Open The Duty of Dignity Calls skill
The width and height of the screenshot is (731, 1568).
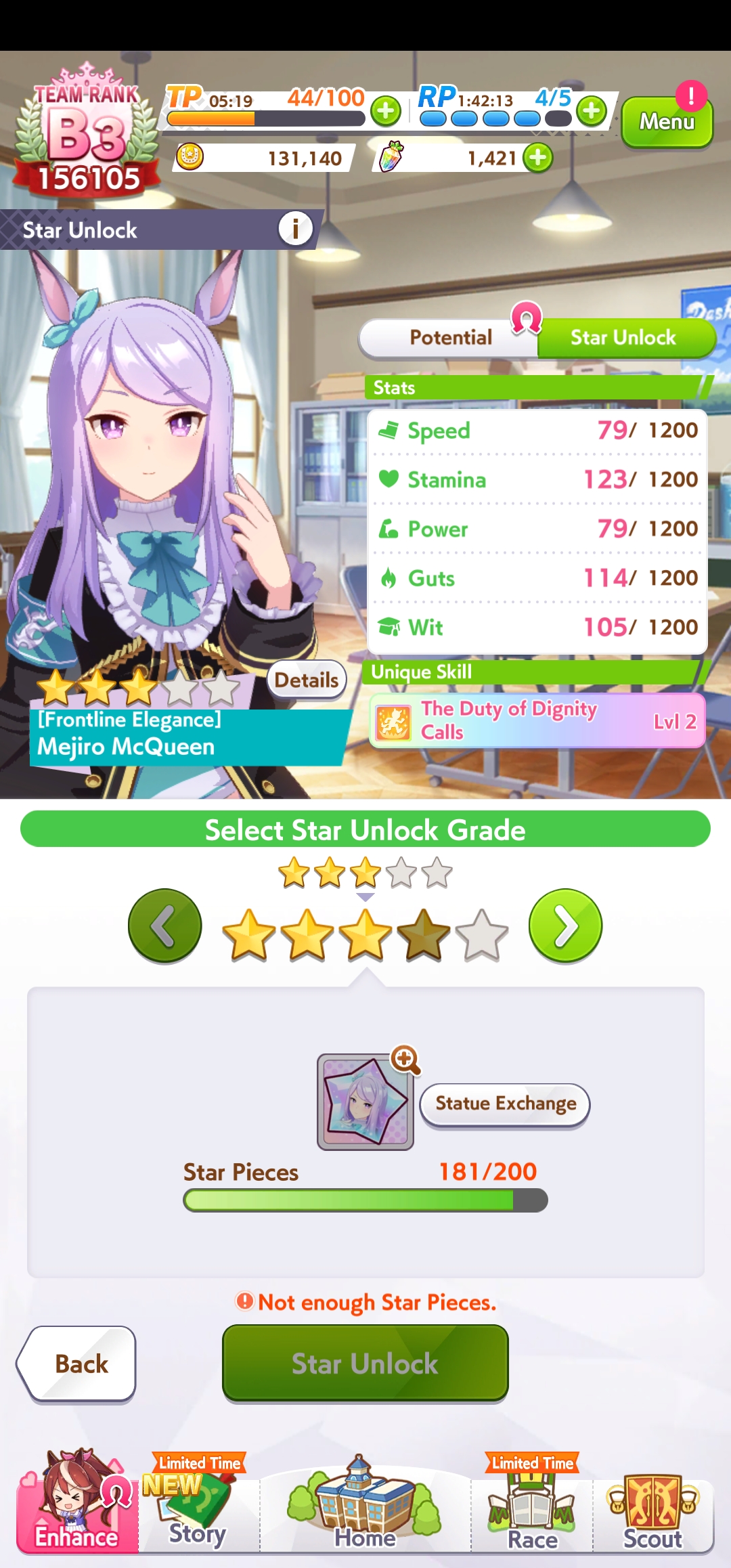[537, 720]
